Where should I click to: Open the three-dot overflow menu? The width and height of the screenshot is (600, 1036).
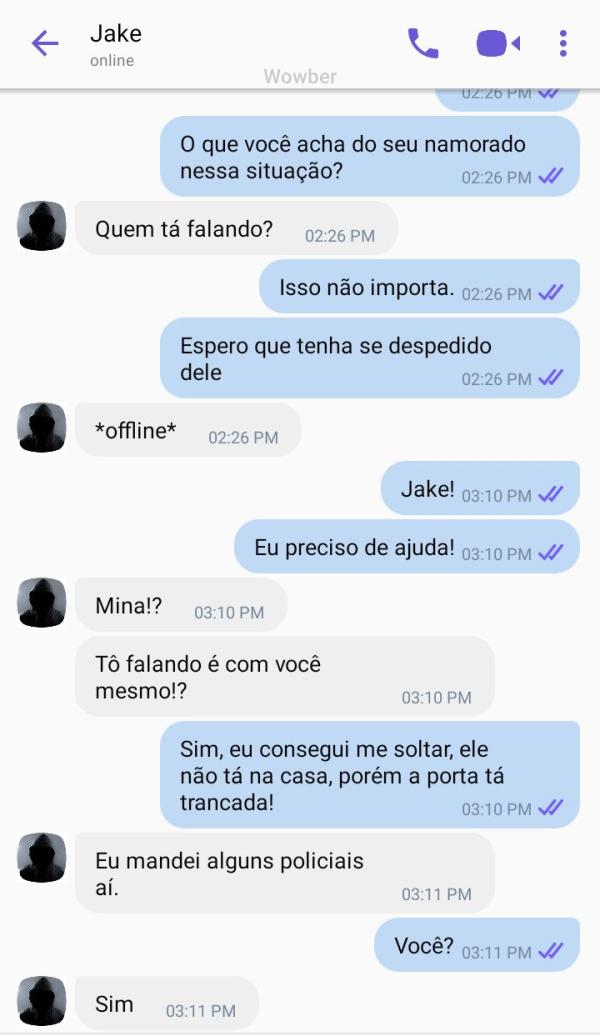point(563,43)
